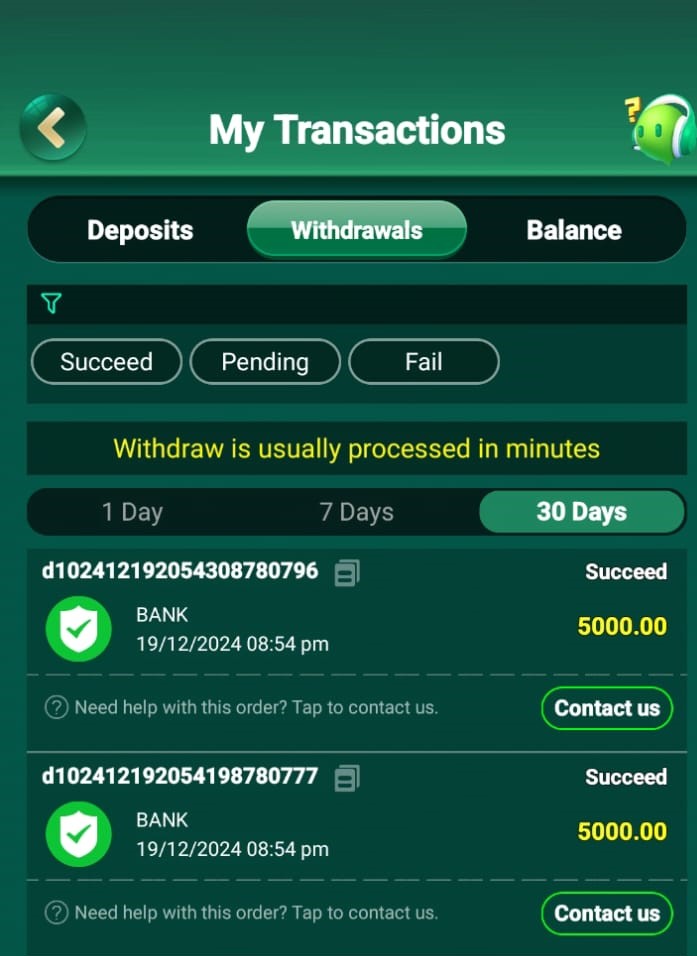Switch to the Deposits tab
Viewport: 697px width, 956px height.
[140, 230]
